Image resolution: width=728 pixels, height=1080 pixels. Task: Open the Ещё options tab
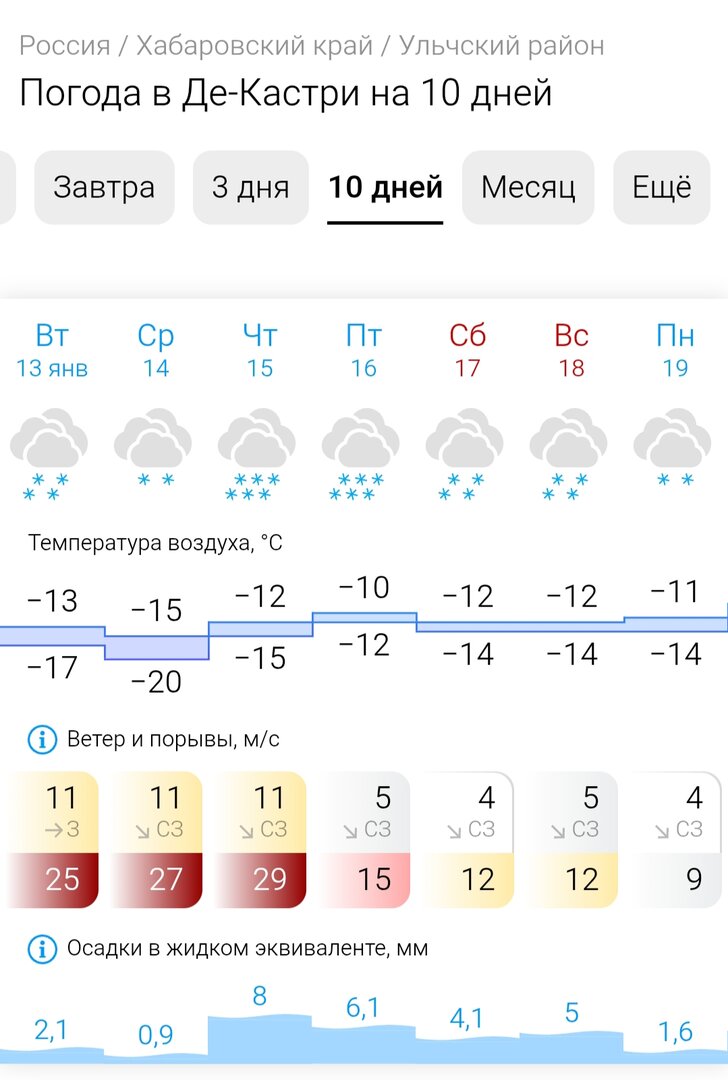pyautogui.click(x=662, y=187)
